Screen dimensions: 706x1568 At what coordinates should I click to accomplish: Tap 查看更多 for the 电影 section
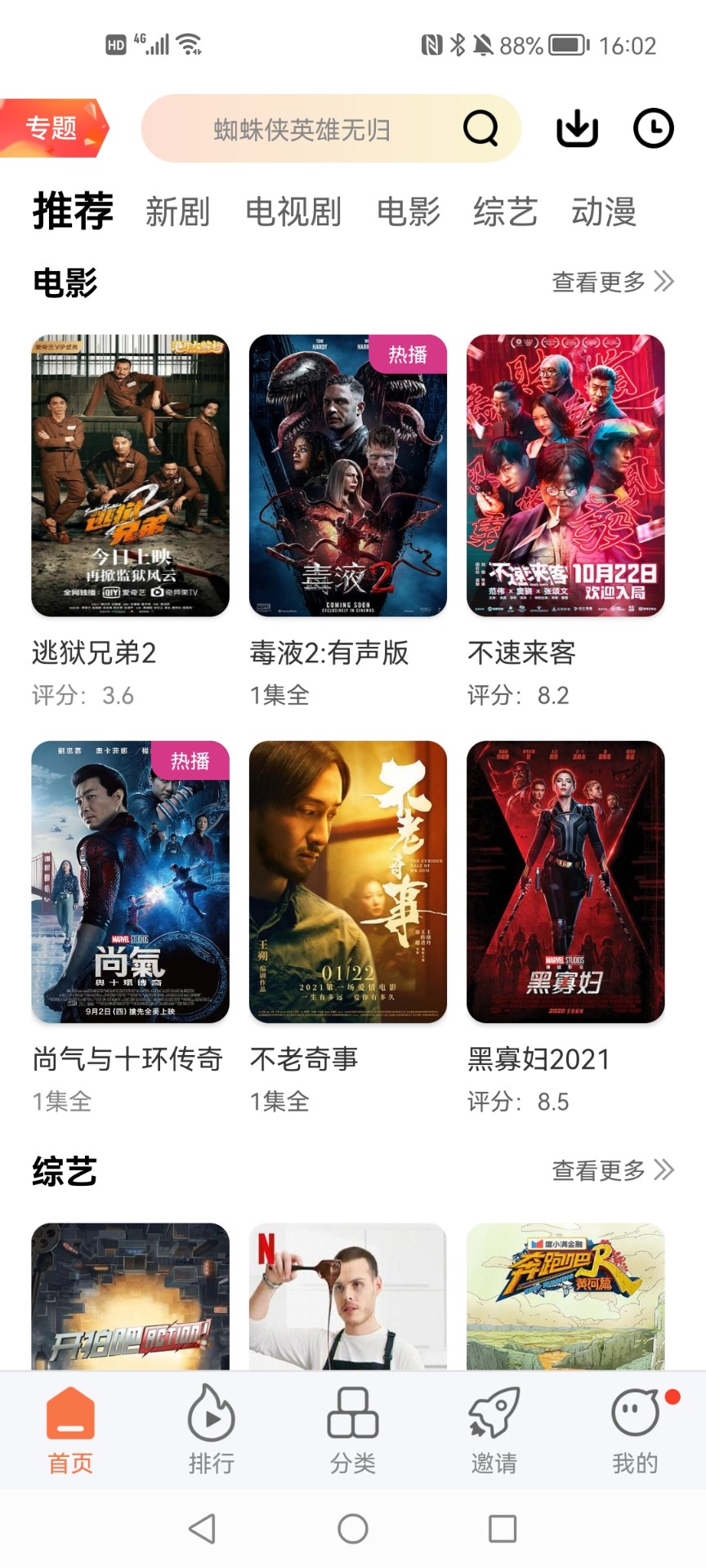(601, 281)
